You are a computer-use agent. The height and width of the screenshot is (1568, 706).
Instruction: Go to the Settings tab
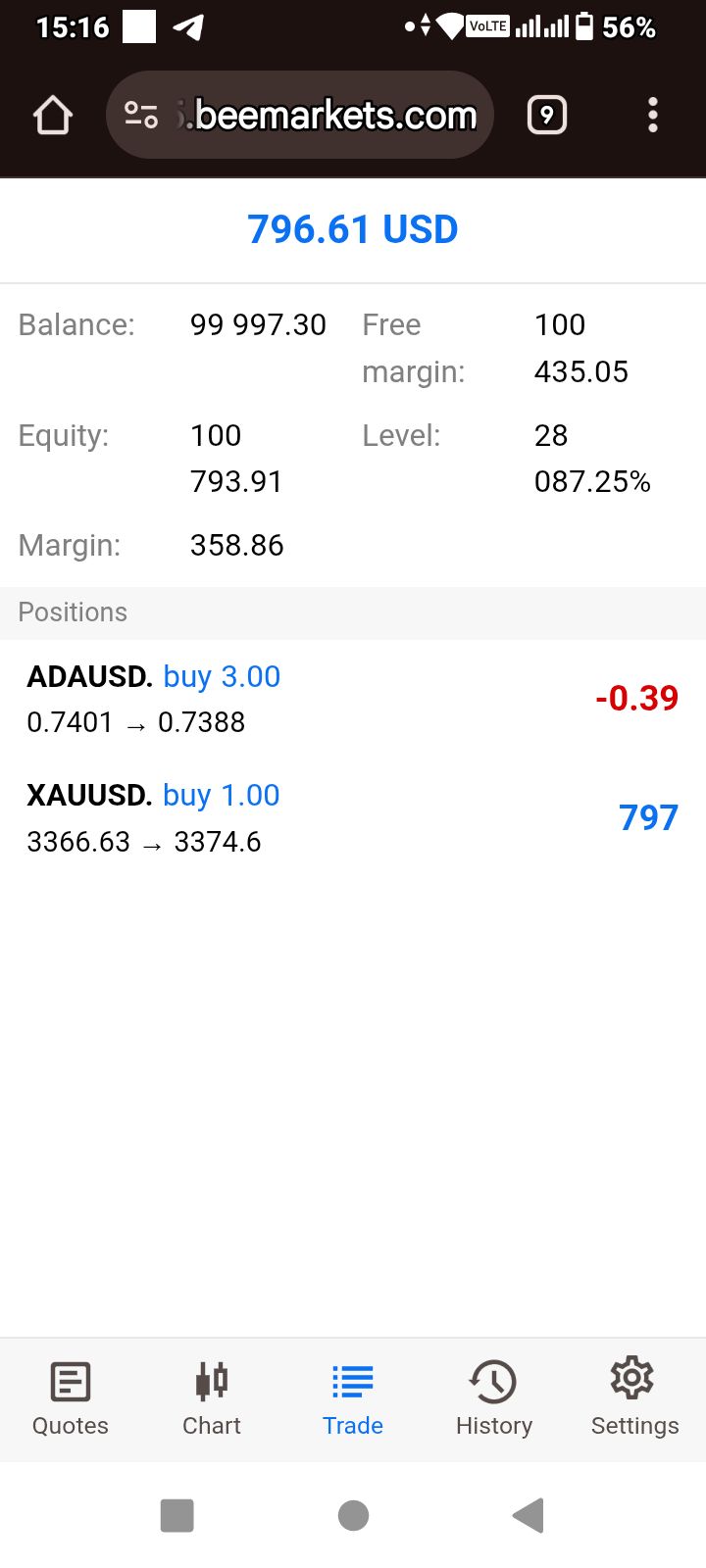tap(635, 1399)
